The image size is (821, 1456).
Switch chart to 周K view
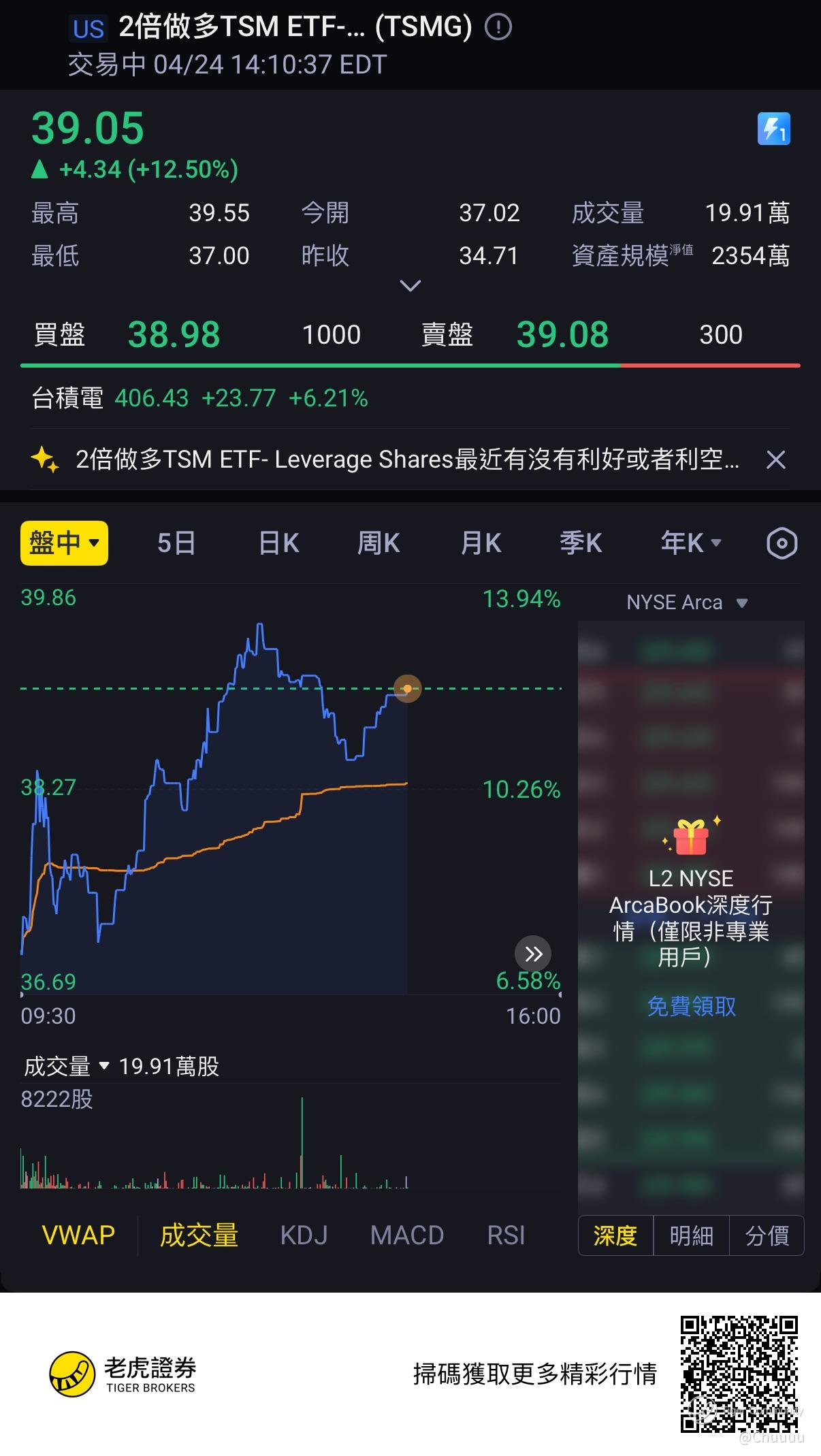[x=379, y=543]
